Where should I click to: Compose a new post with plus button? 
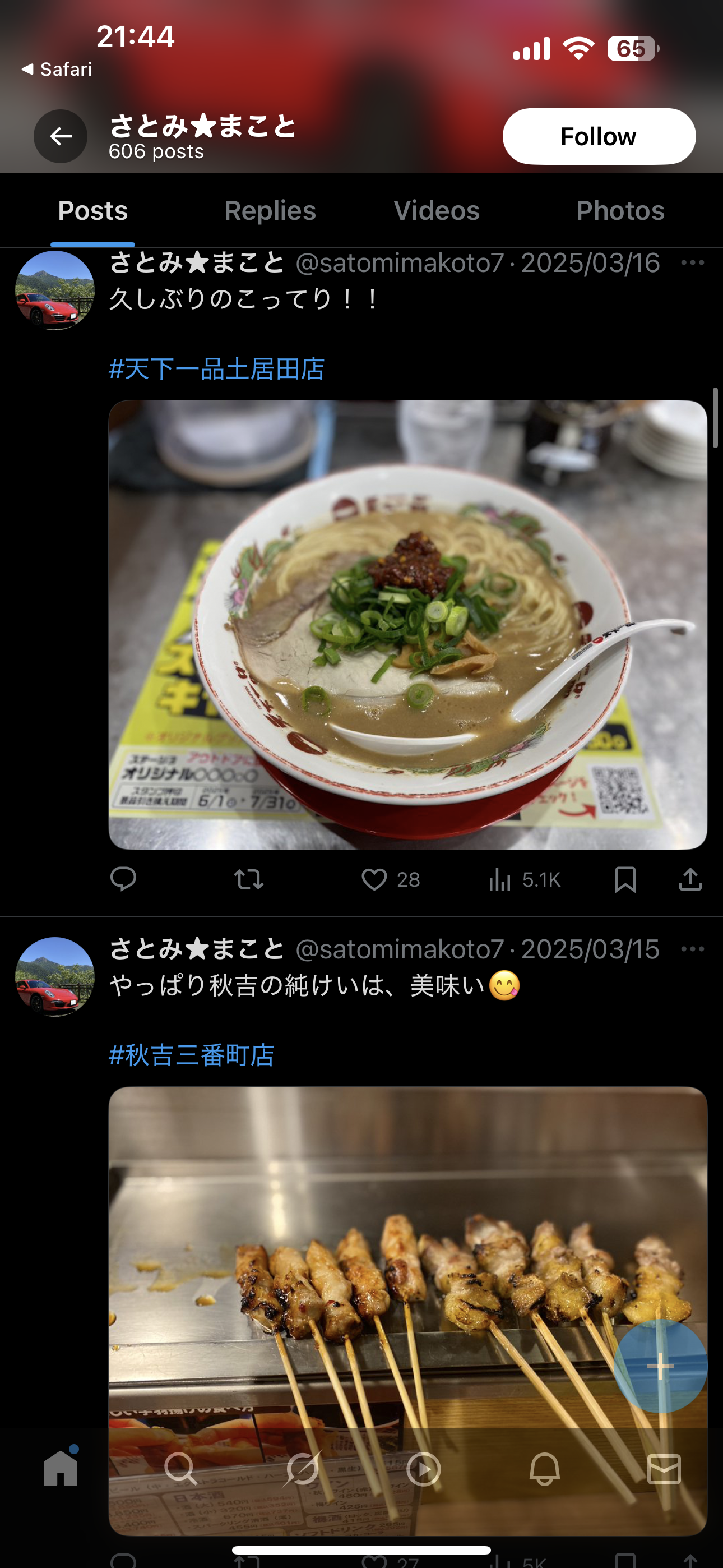point(660,1367)
